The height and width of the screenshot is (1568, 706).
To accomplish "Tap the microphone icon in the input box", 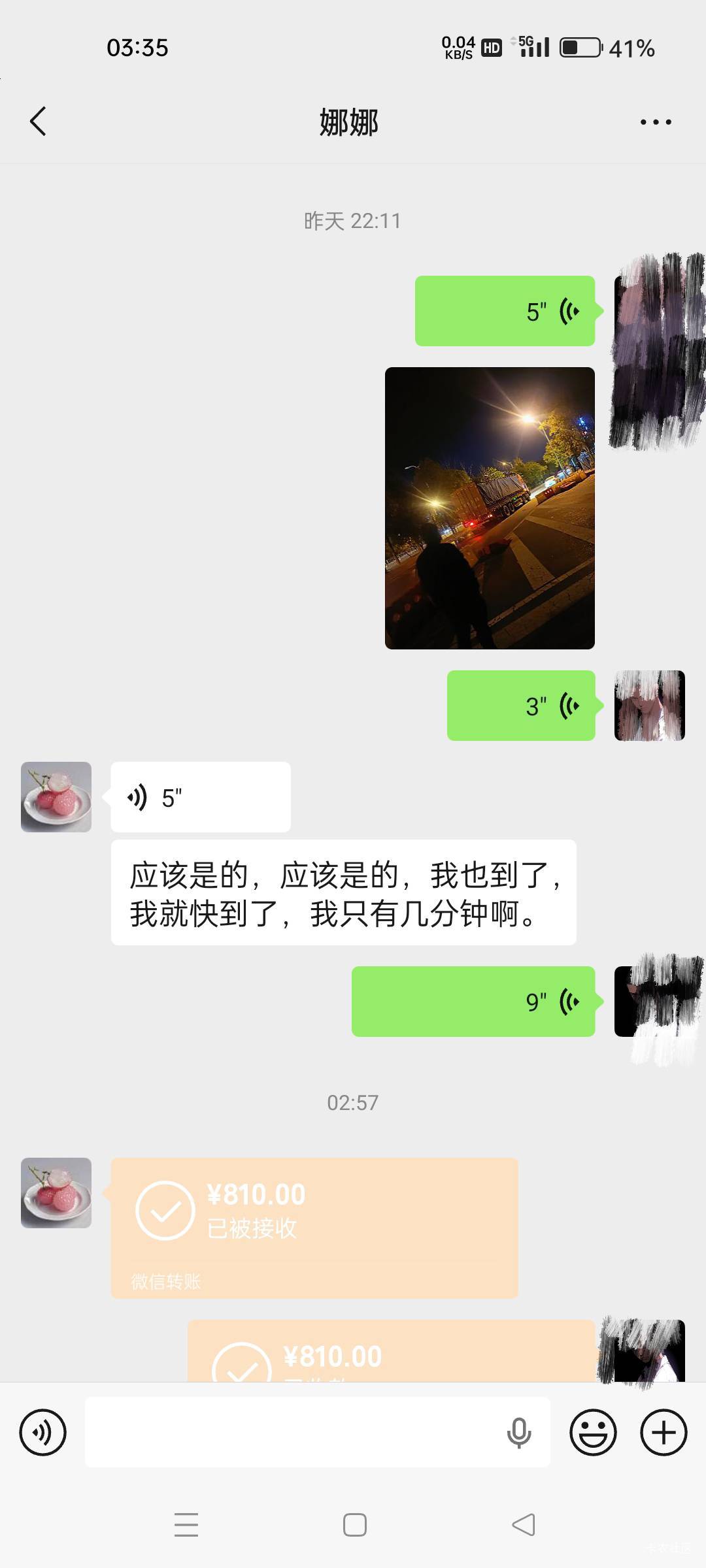I will click(519, 1432).
